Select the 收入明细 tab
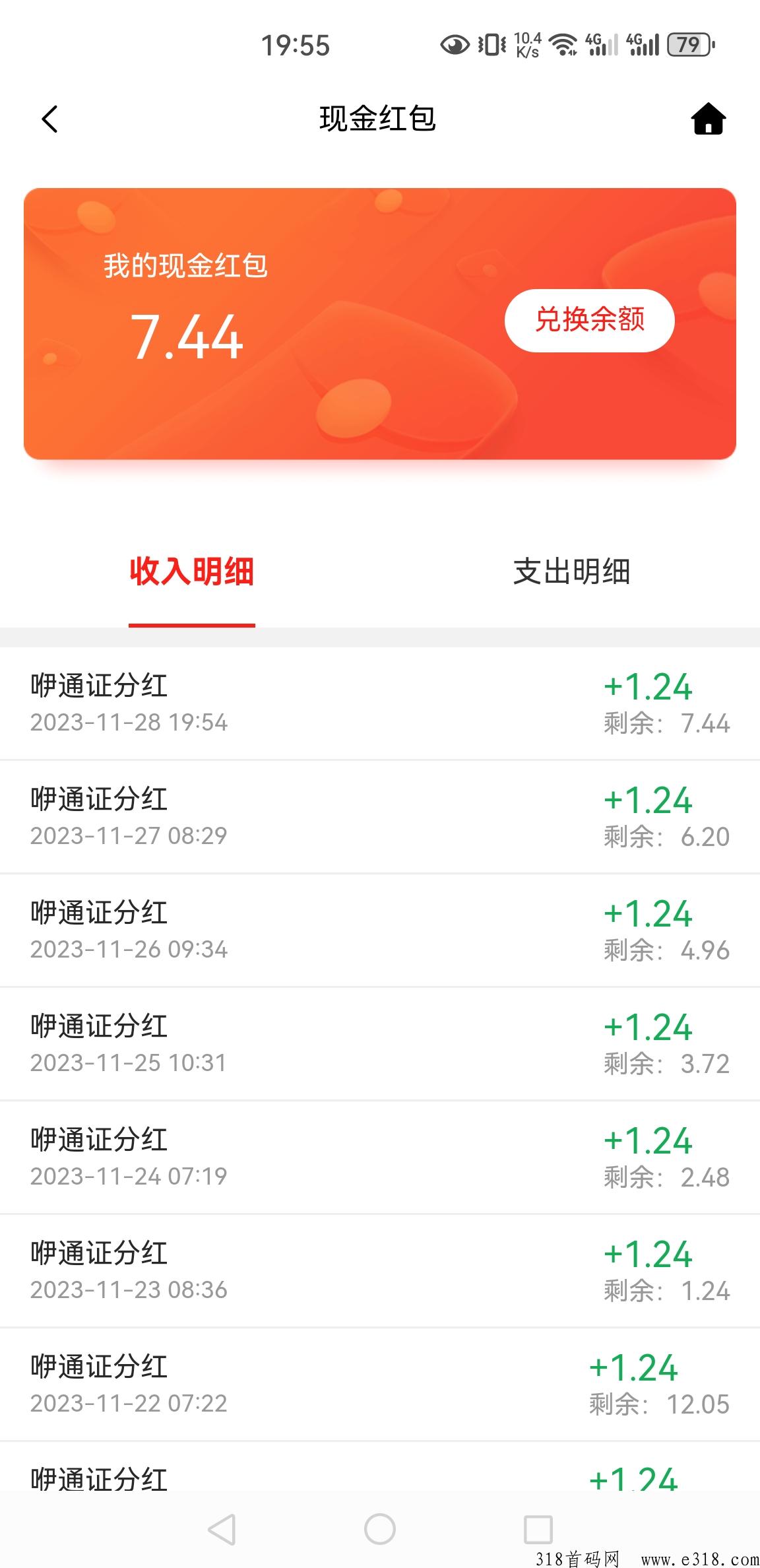Image resolution: width=760 pixels, height=1568 pixels. point(192,572)
